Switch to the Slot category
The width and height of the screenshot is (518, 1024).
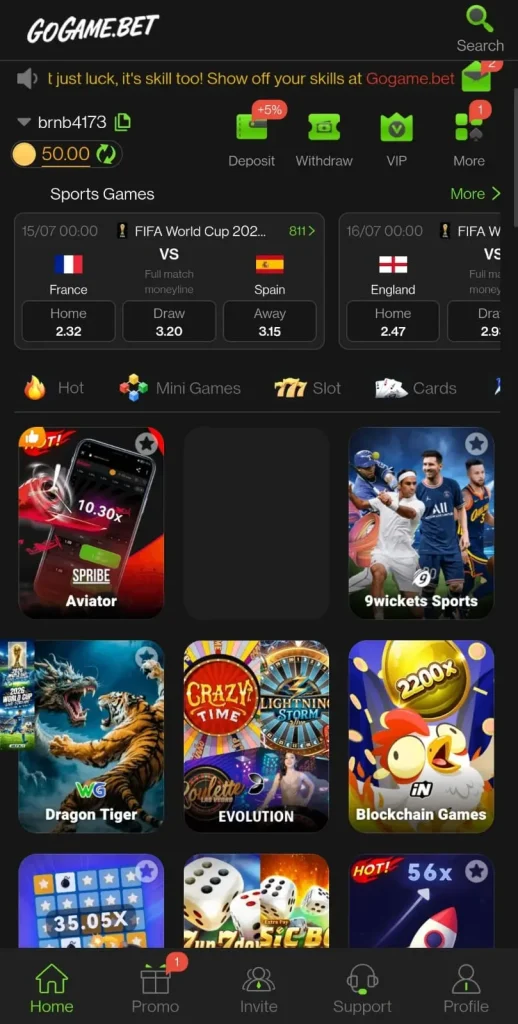coord(308,388)
